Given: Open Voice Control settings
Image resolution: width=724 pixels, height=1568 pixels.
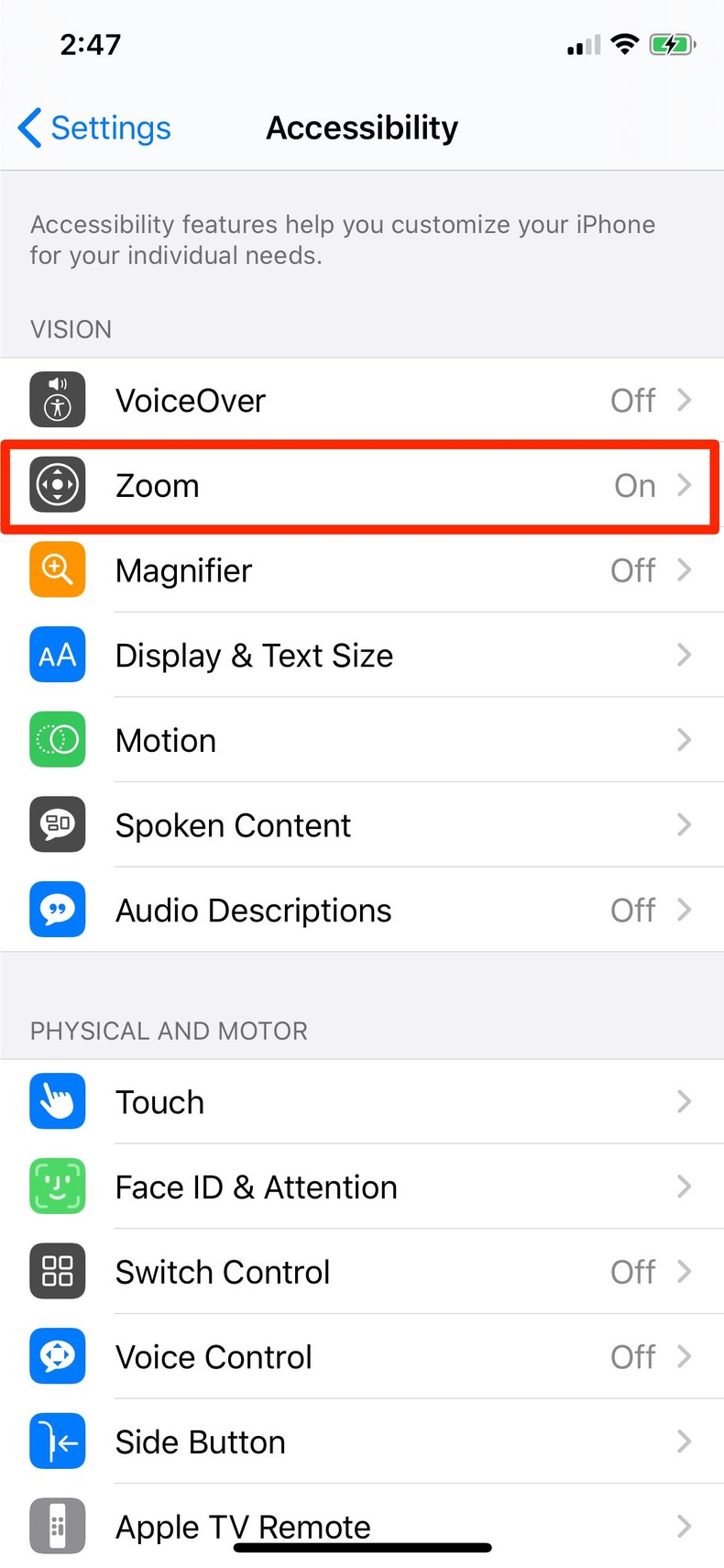Looking at the screenshot, I should coord(361,1357).
